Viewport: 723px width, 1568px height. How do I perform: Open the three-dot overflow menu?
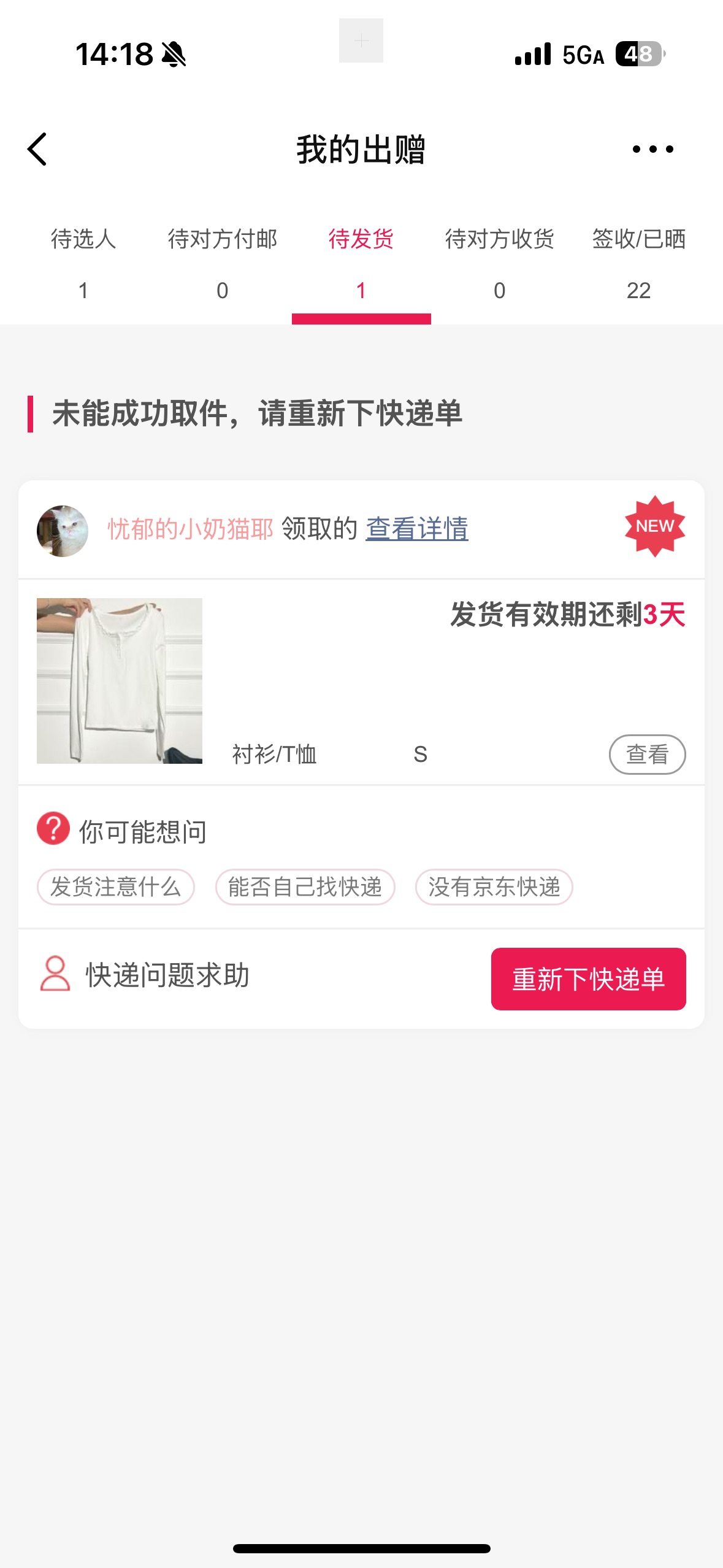pyautogui.click(x=652, y=149)
